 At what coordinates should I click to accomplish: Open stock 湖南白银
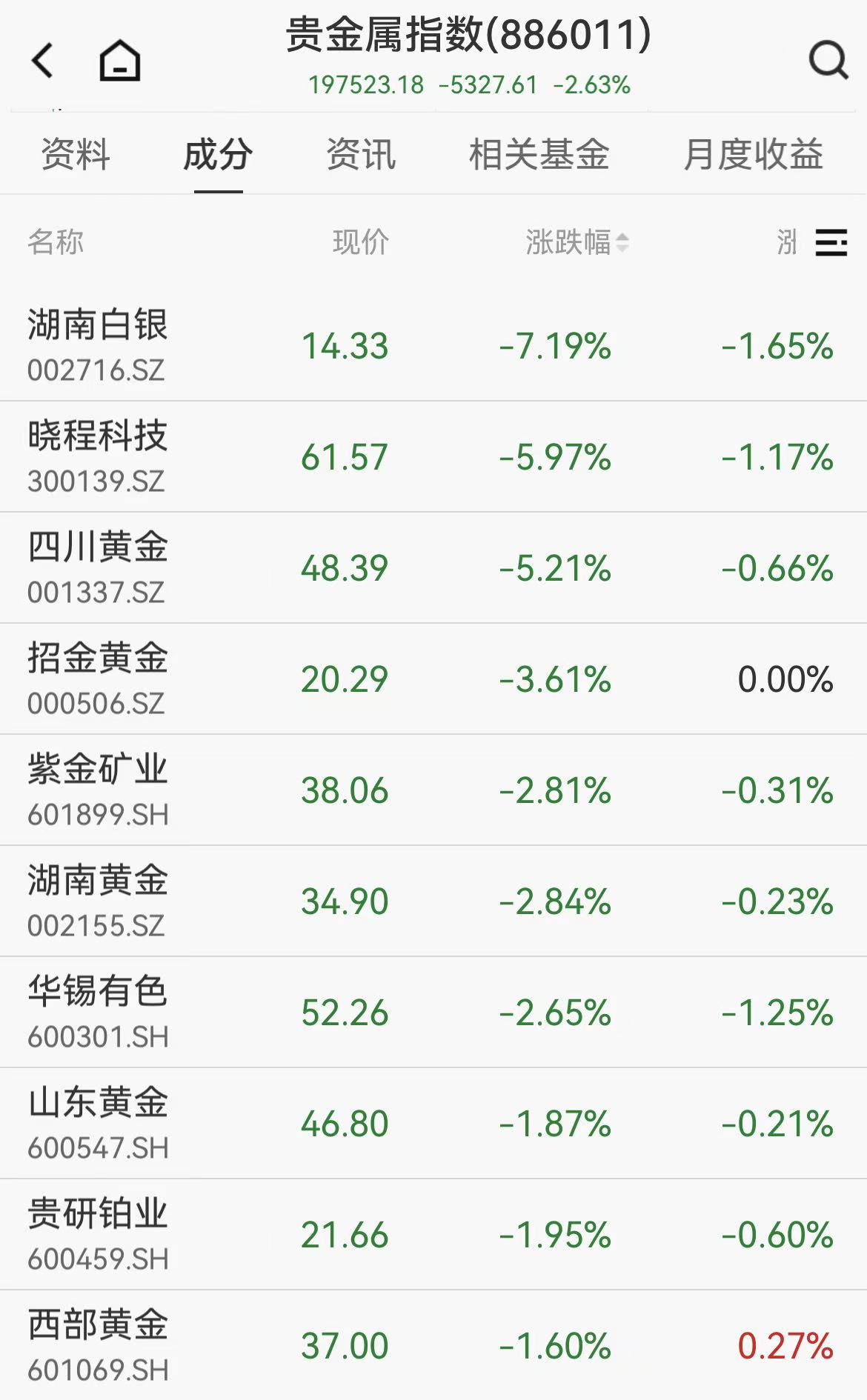click(98, 345)
